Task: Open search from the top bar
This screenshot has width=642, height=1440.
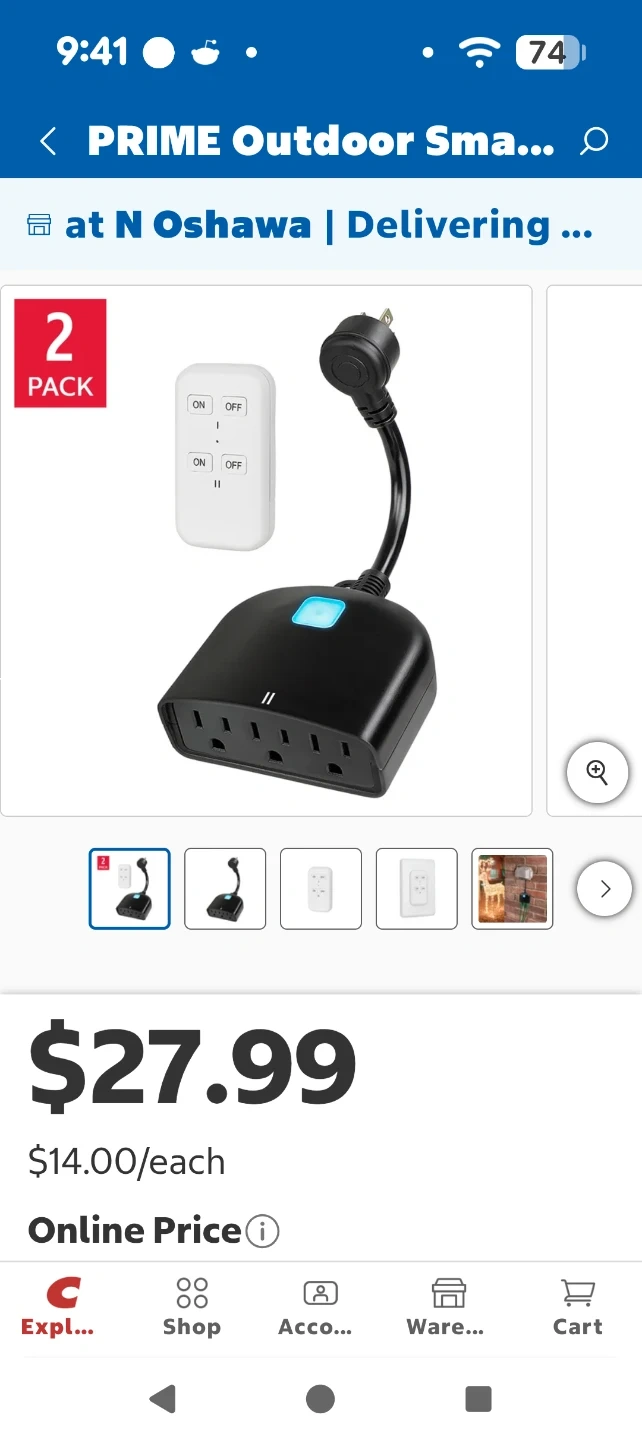Action: pyautogui.click(x=594, y=142)
